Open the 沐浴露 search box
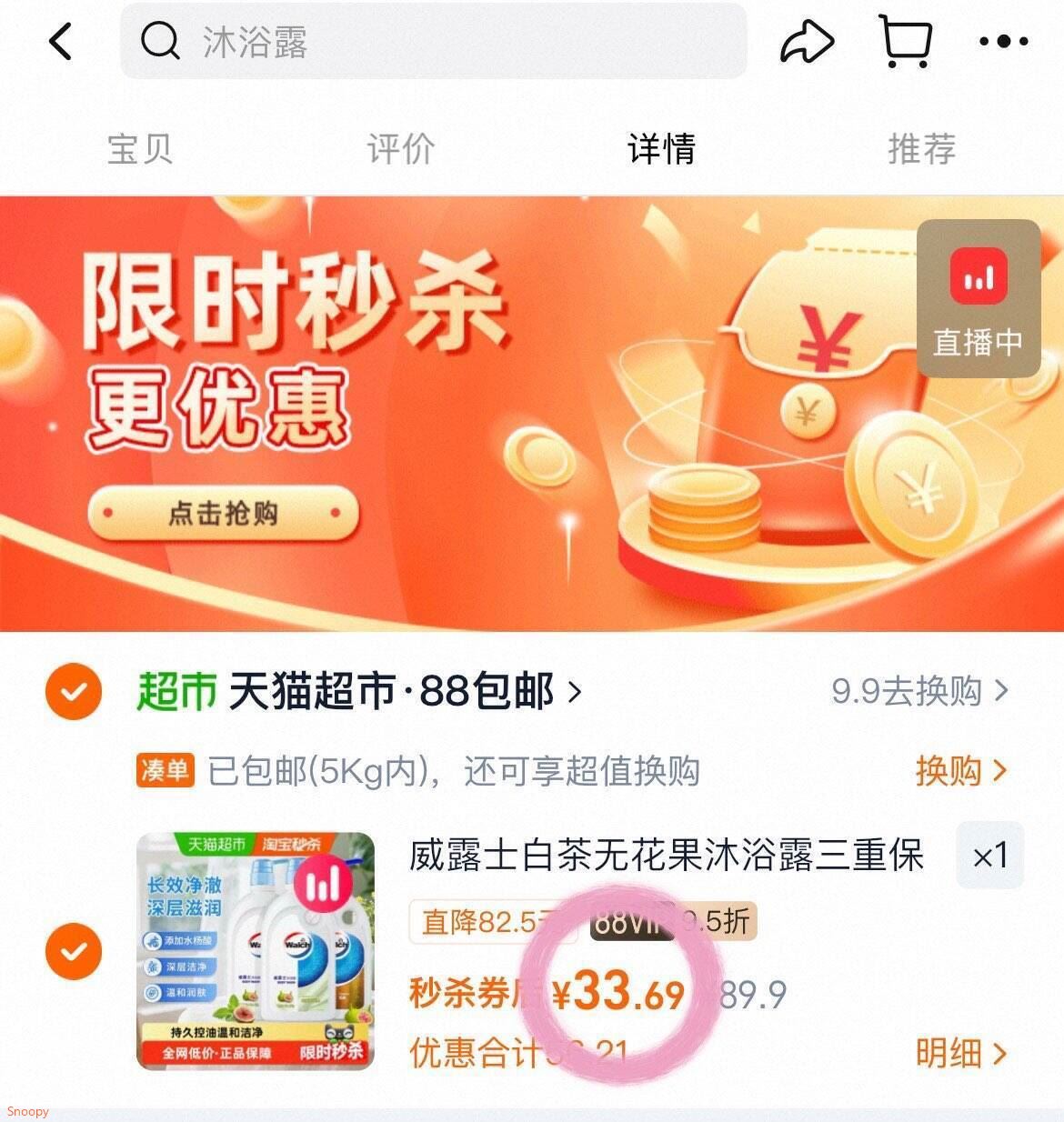This screenshot has width=1064, height=1122. point(434,42)
